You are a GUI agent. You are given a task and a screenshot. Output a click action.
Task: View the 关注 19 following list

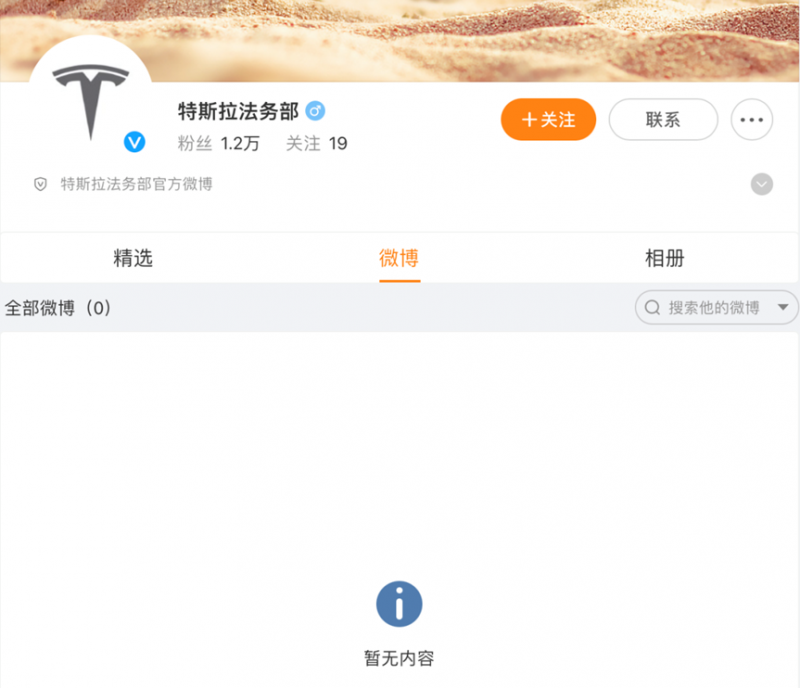316,143
